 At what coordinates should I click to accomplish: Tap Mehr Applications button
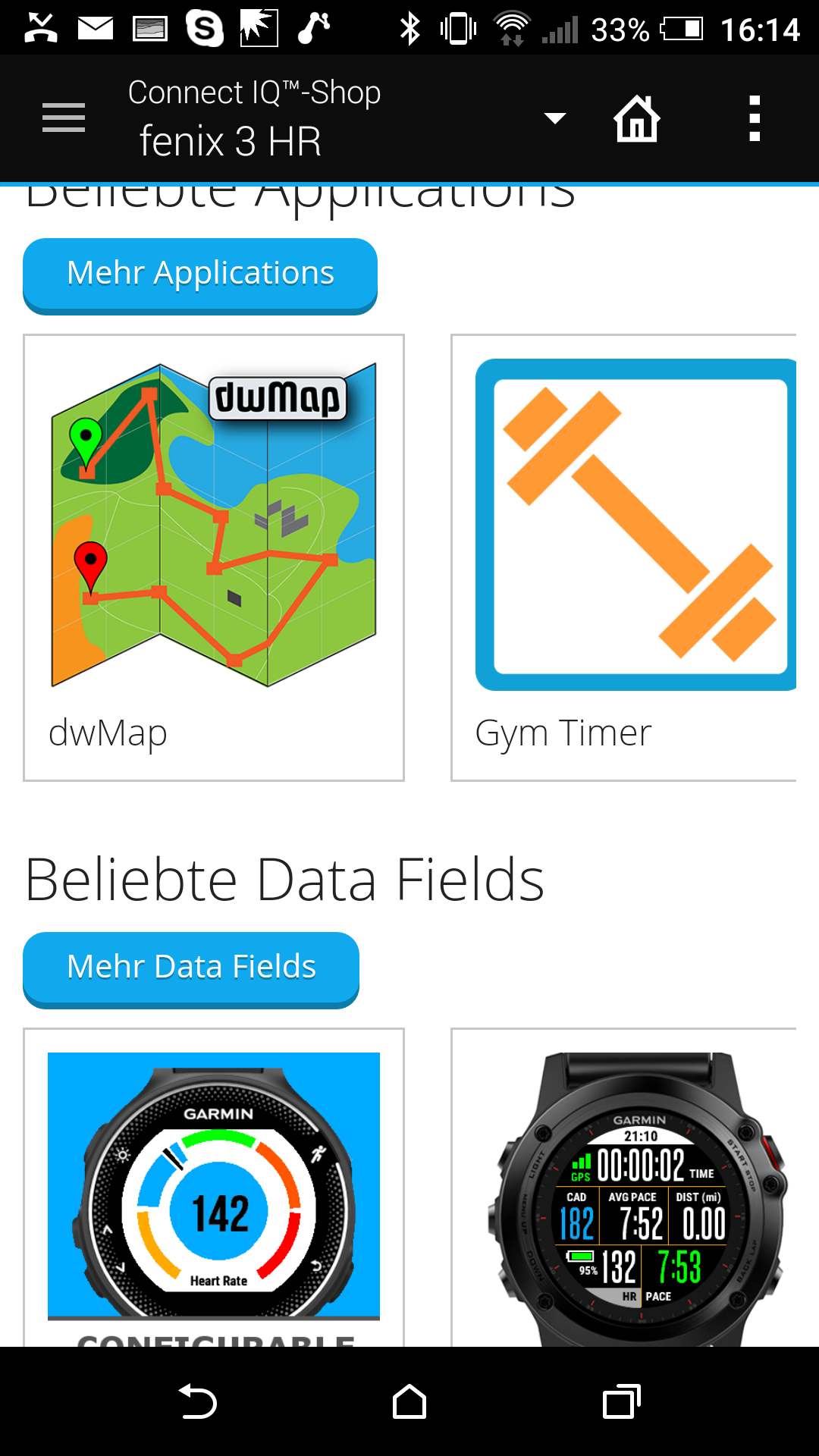tap(200, 275)
